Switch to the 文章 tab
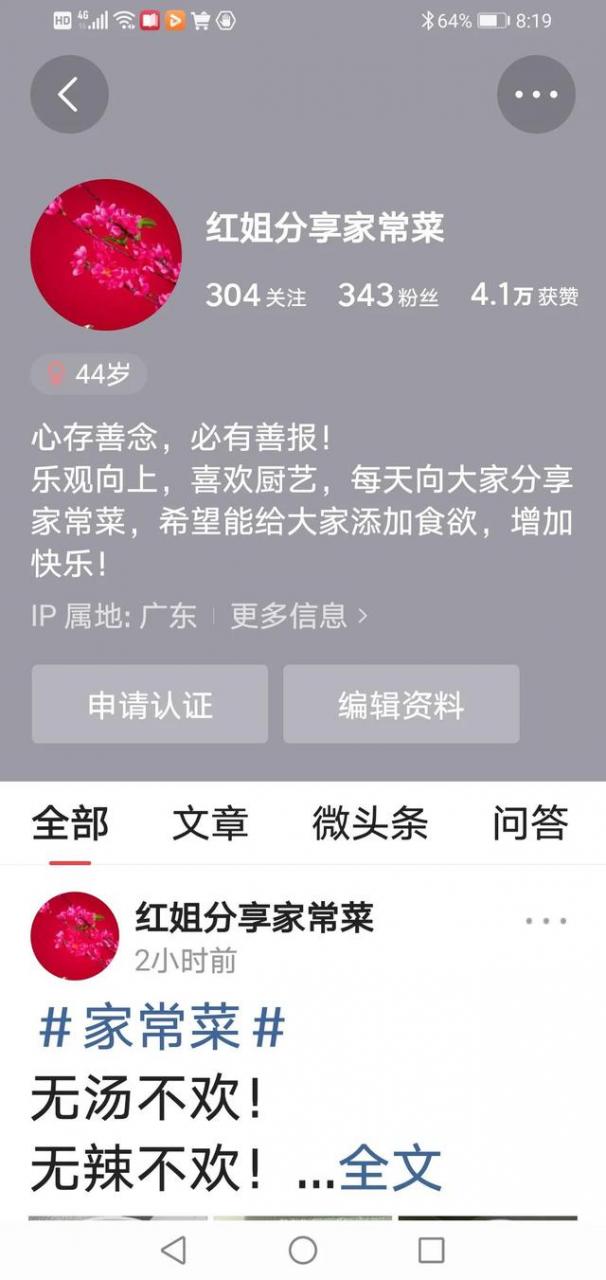Viewport: 606px width, 1280px height. (x=210, y=823)
